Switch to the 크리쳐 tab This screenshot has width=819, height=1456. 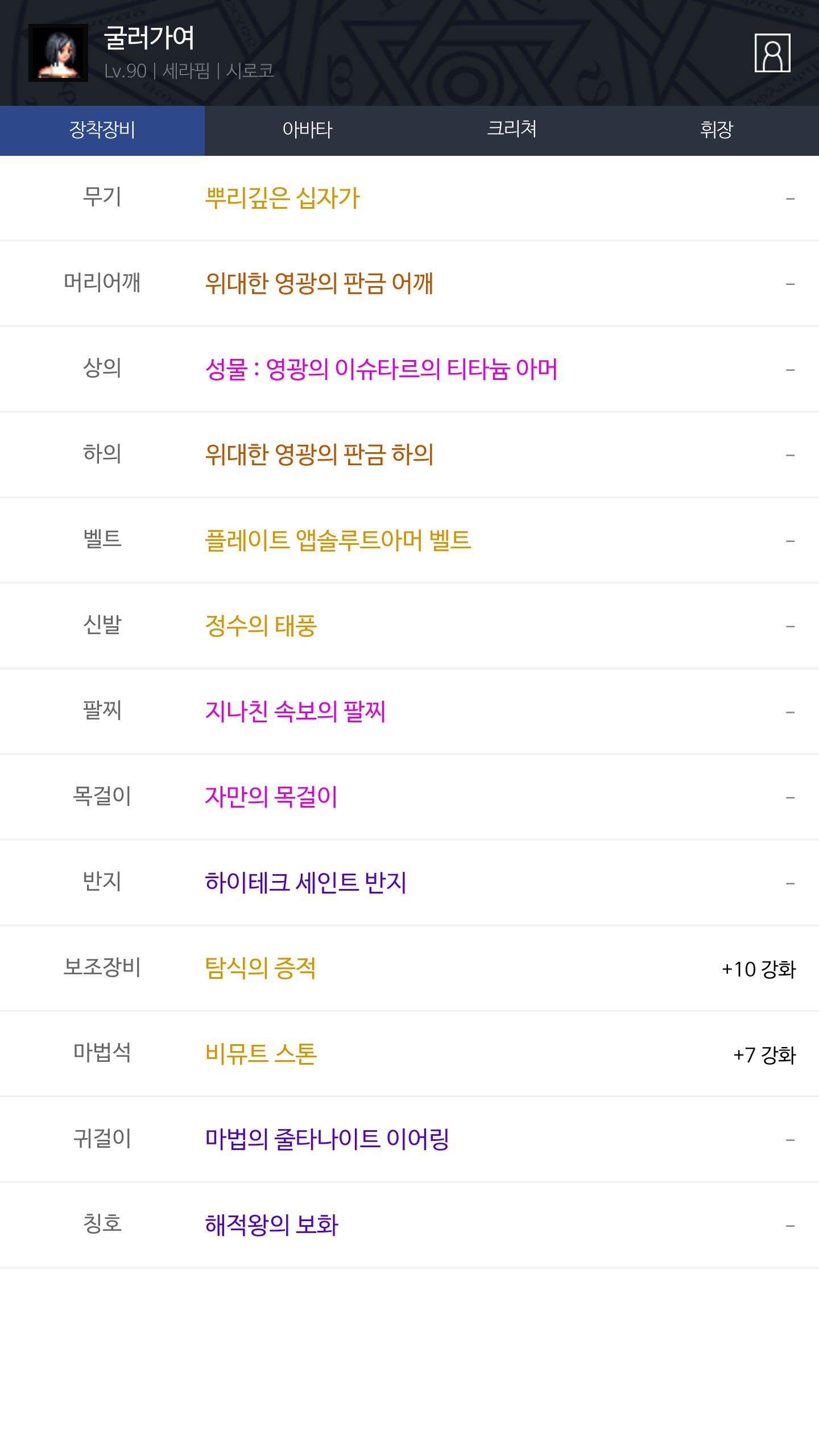(x=512, y=130)
